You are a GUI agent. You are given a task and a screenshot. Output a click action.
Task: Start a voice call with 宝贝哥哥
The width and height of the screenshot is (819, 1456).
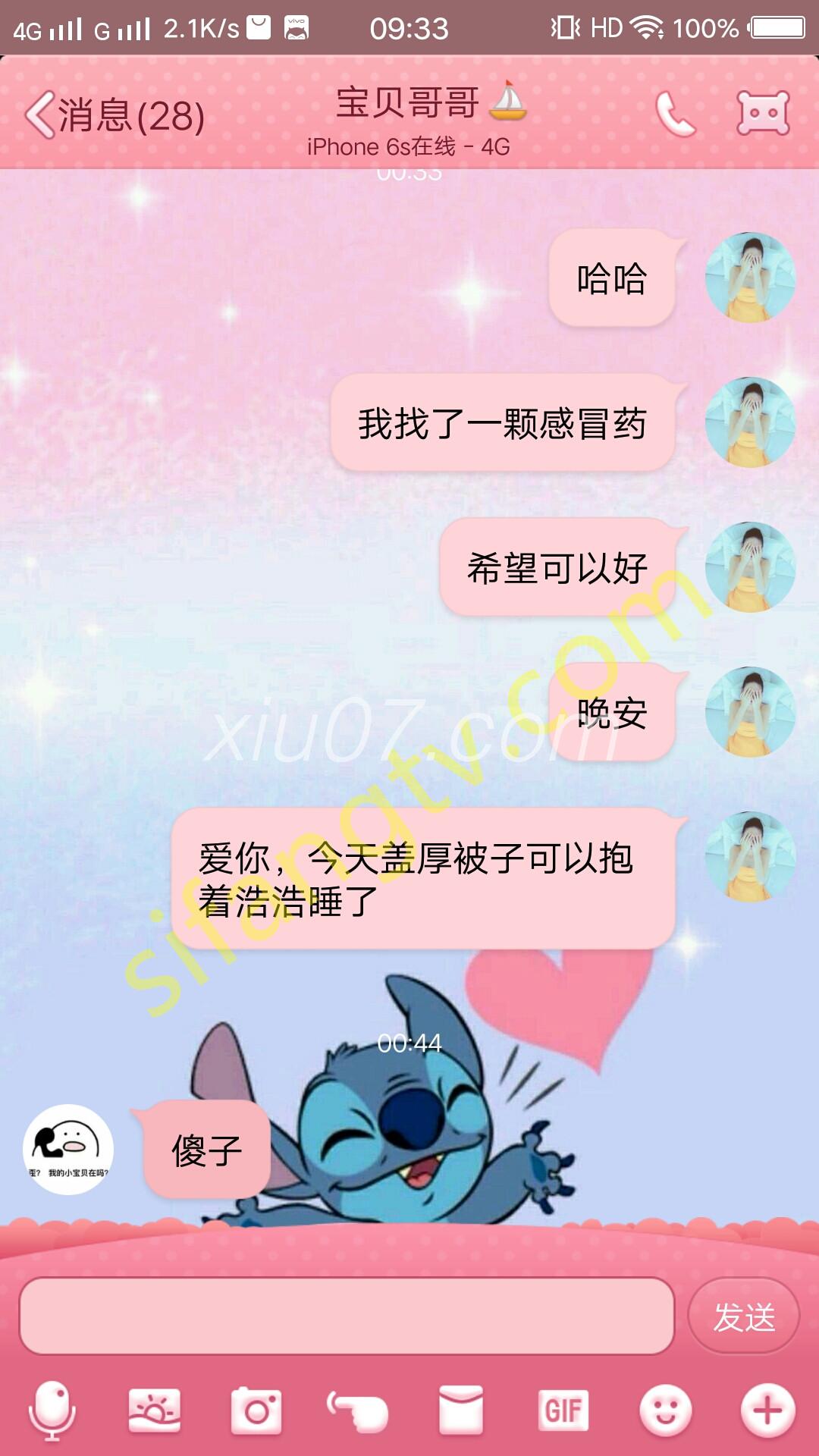tap(675, 115)
